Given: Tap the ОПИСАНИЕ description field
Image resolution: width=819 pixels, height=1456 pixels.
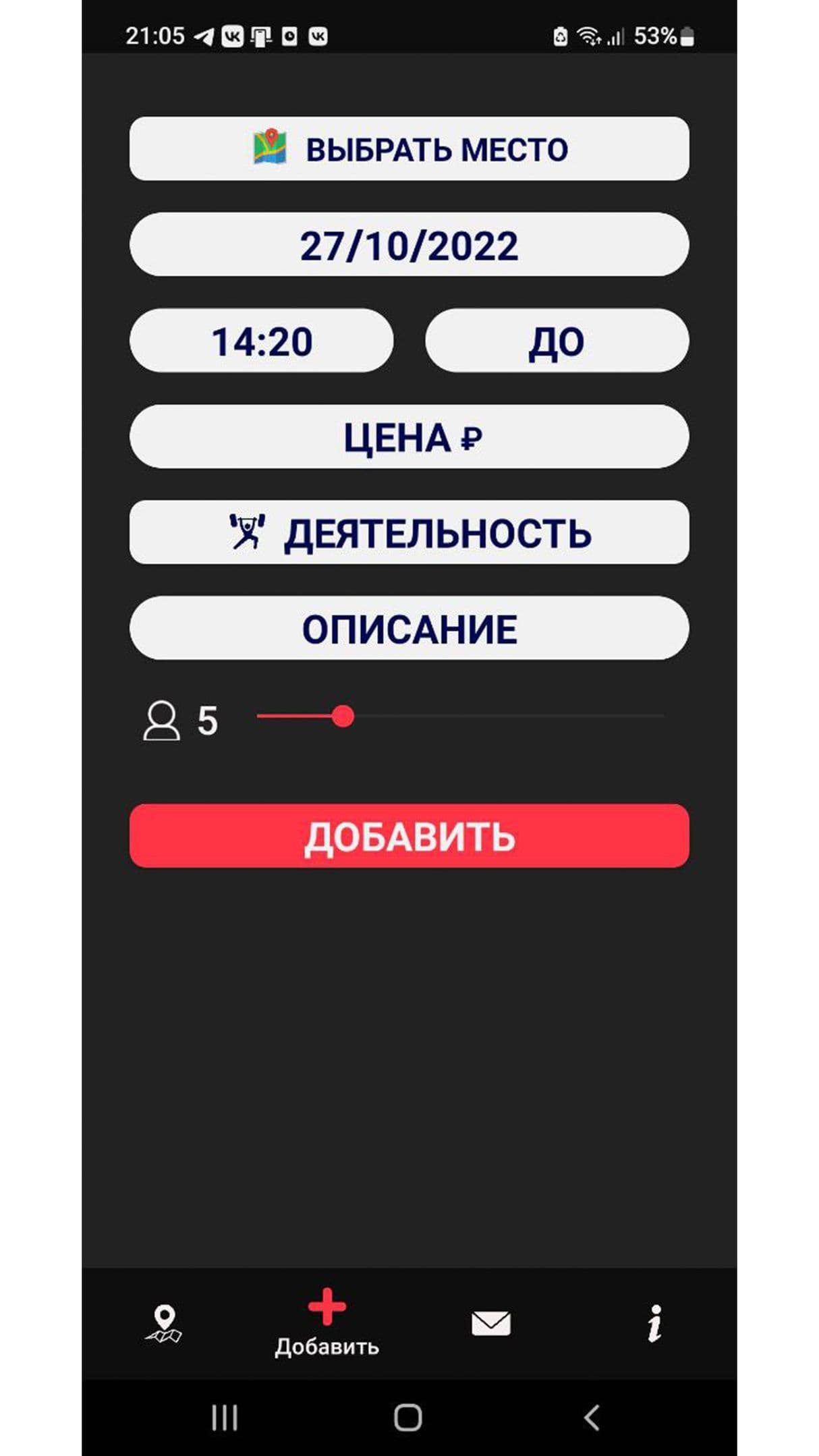Looking at the screenshot, I should (409, 628).
